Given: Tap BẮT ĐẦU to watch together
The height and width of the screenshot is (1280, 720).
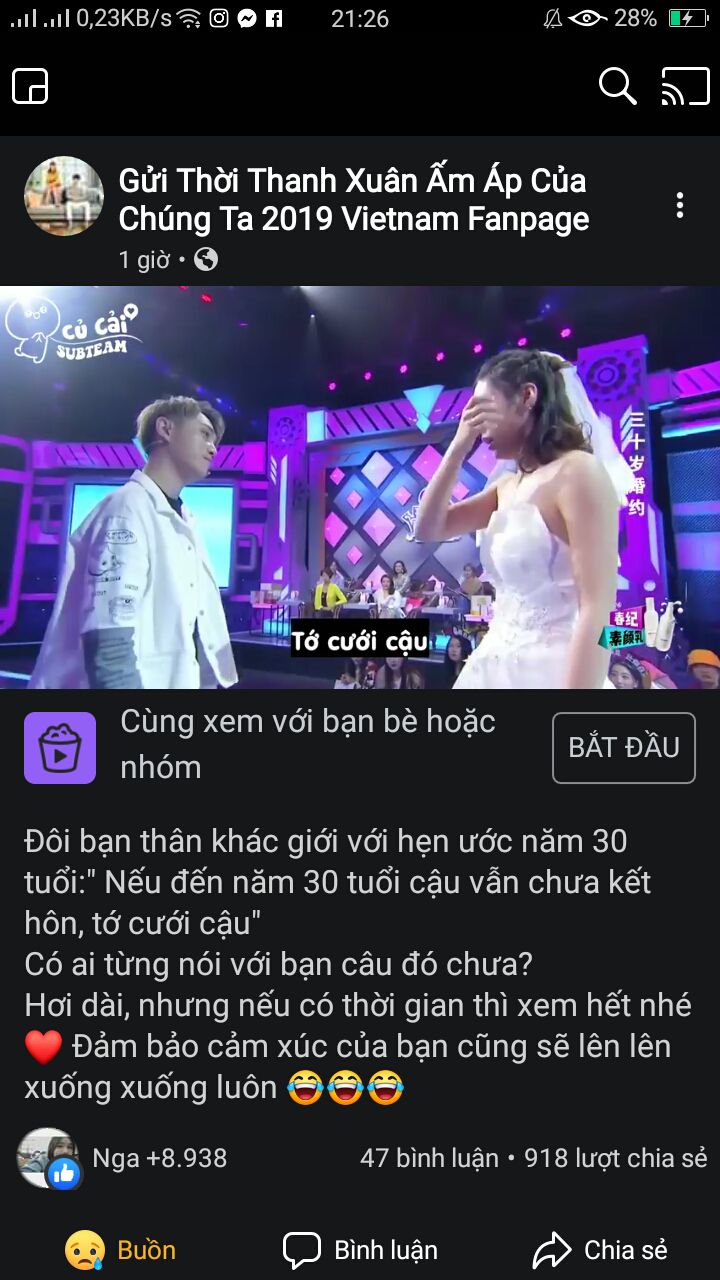Looking at the screenshot, I should point(623,747).
